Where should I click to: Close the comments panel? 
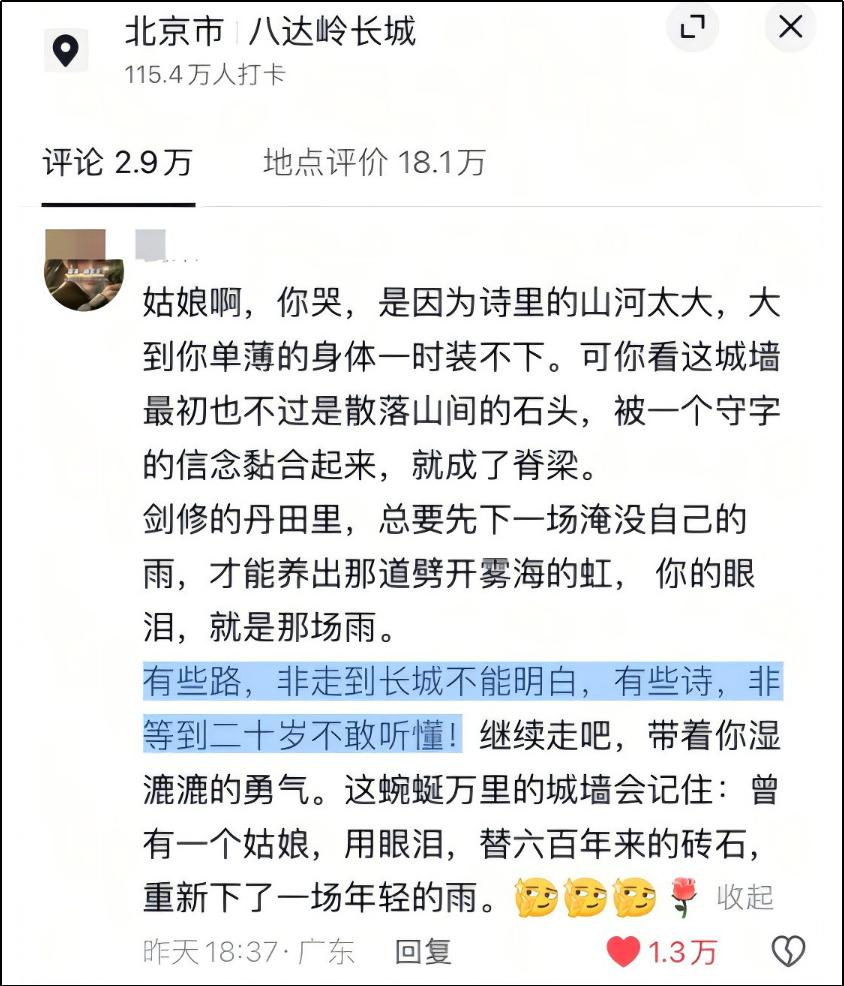(x=790, y=28)
